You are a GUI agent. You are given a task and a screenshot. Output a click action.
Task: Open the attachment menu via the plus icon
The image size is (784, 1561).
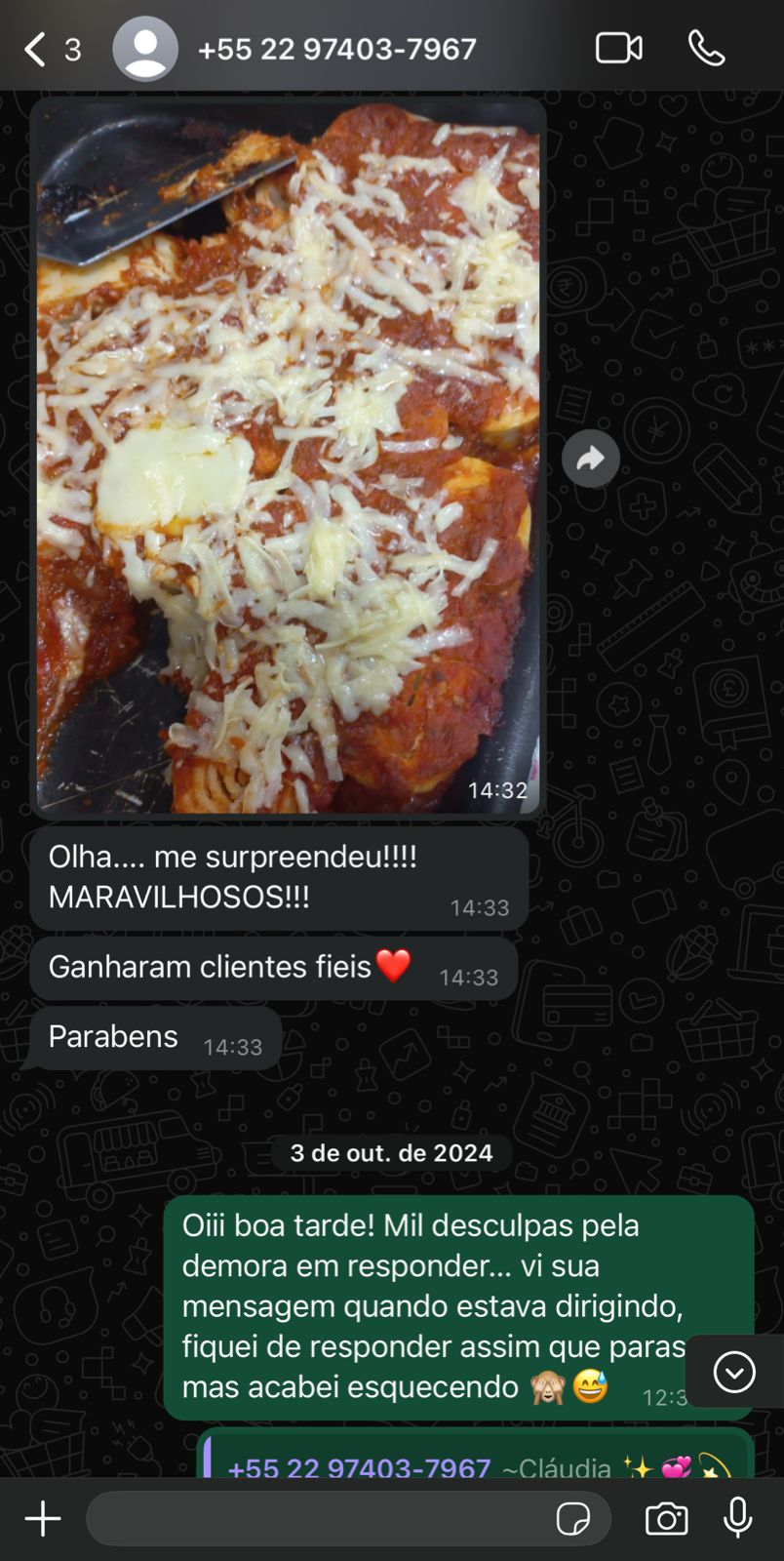(x=41, y=1518)
